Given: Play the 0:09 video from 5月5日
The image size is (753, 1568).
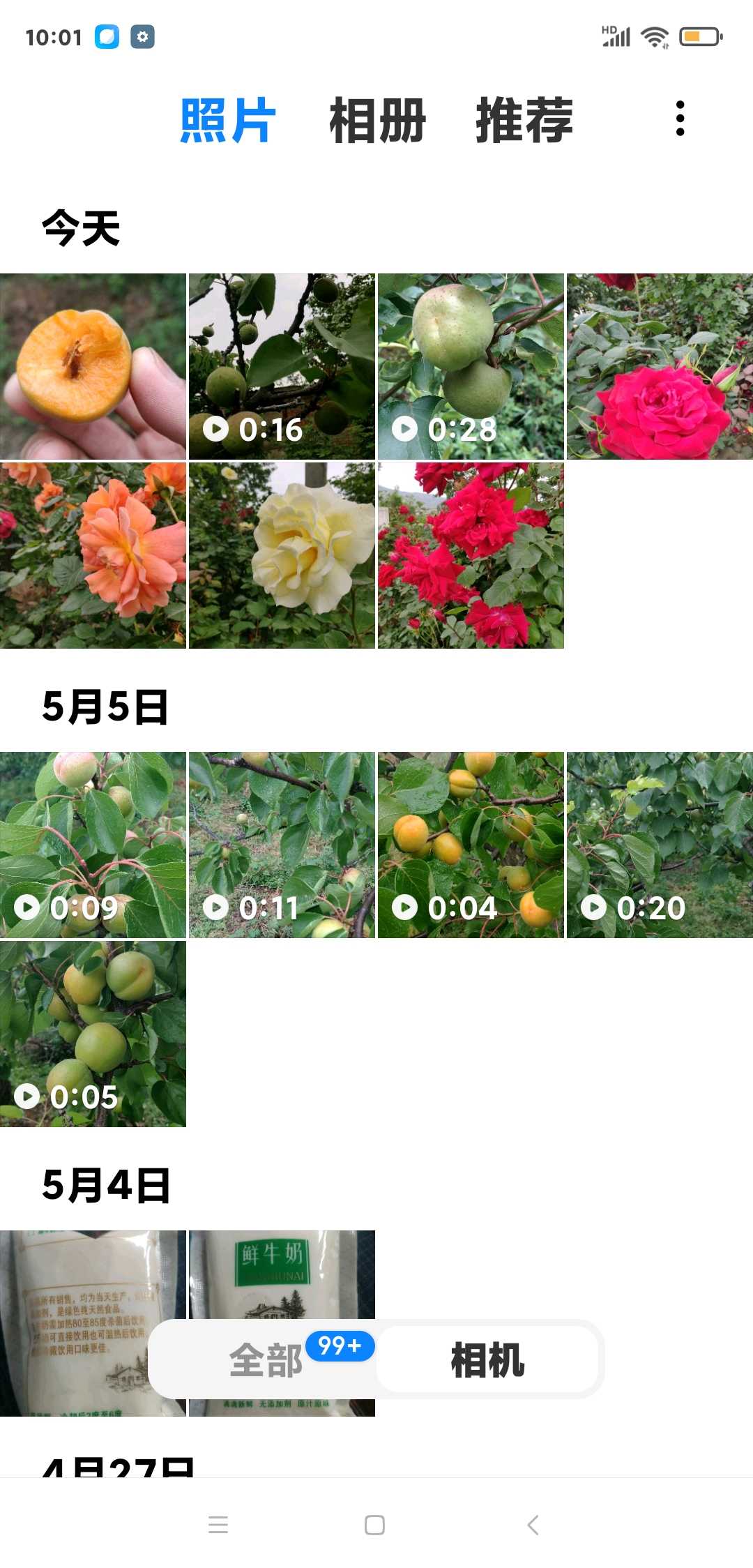Looking at the screenshot, I should click(x=93, y=845).
